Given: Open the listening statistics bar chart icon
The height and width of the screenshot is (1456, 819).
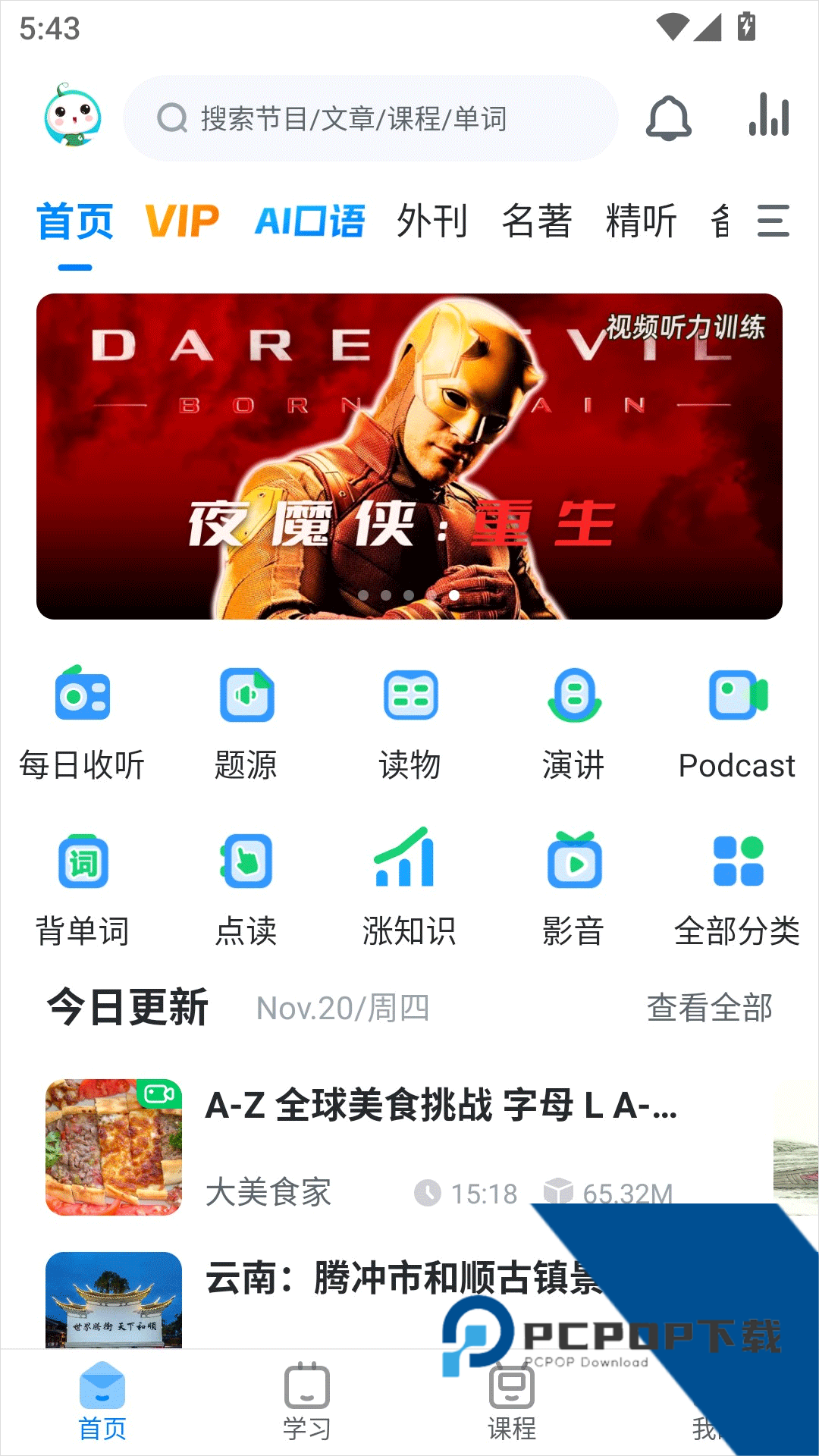Looking at the screenshot, I should tap(769, 116).
